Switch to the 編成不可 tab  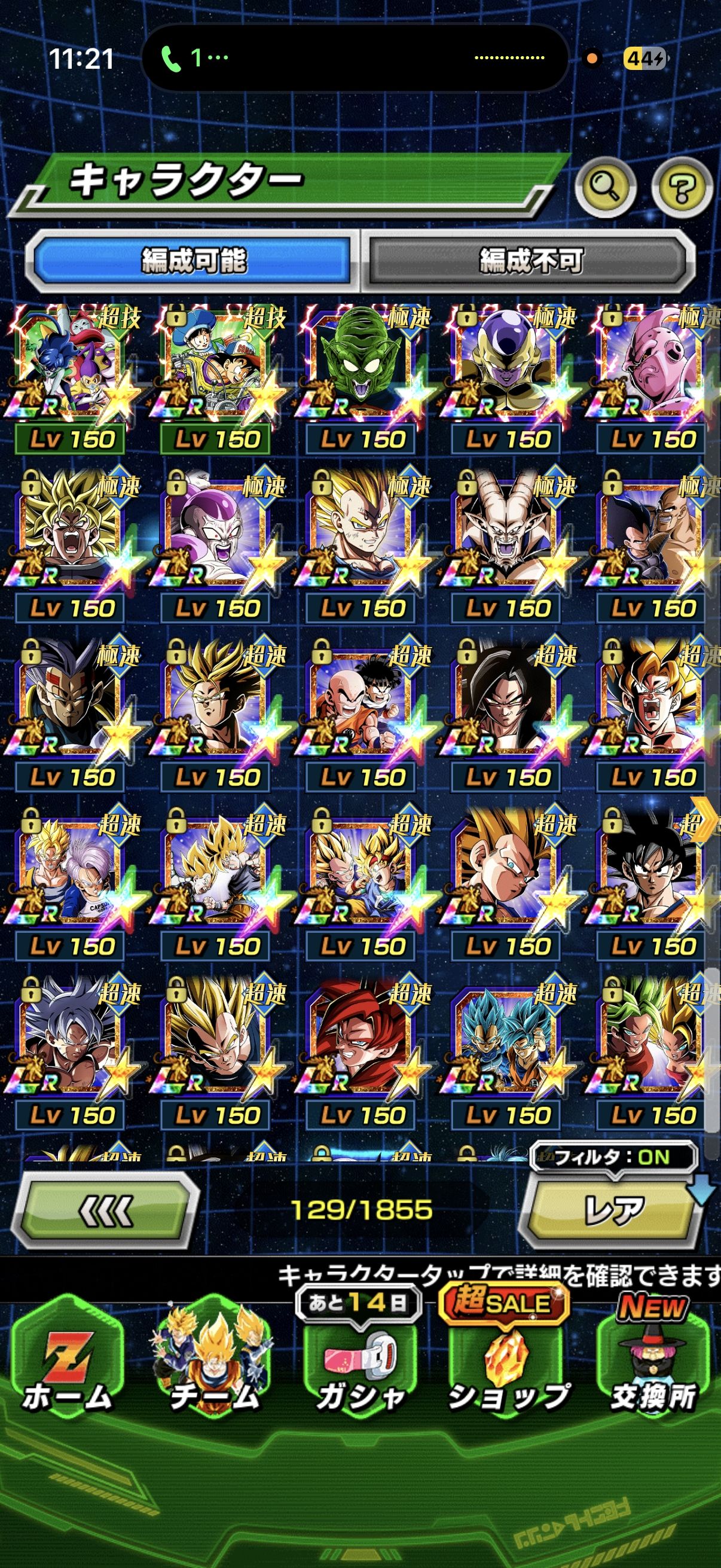[531, 261]
